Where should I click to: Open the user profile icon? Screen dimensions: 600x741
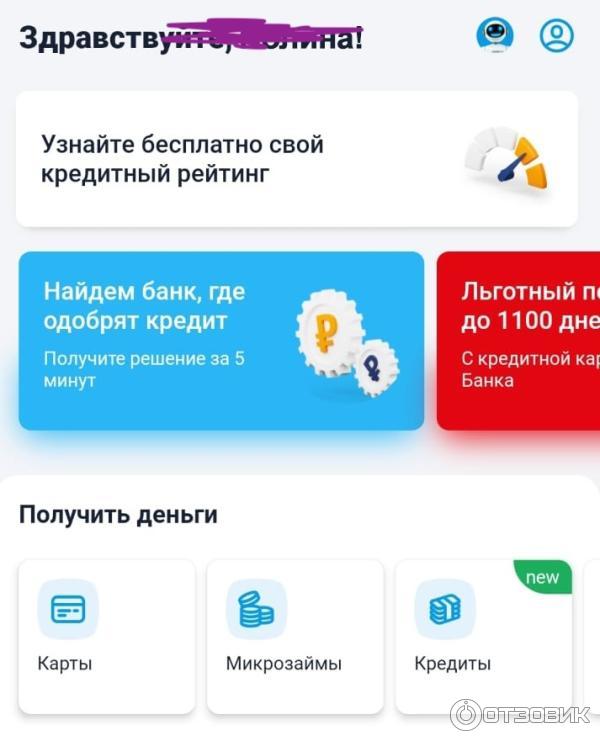coord(556,35)
